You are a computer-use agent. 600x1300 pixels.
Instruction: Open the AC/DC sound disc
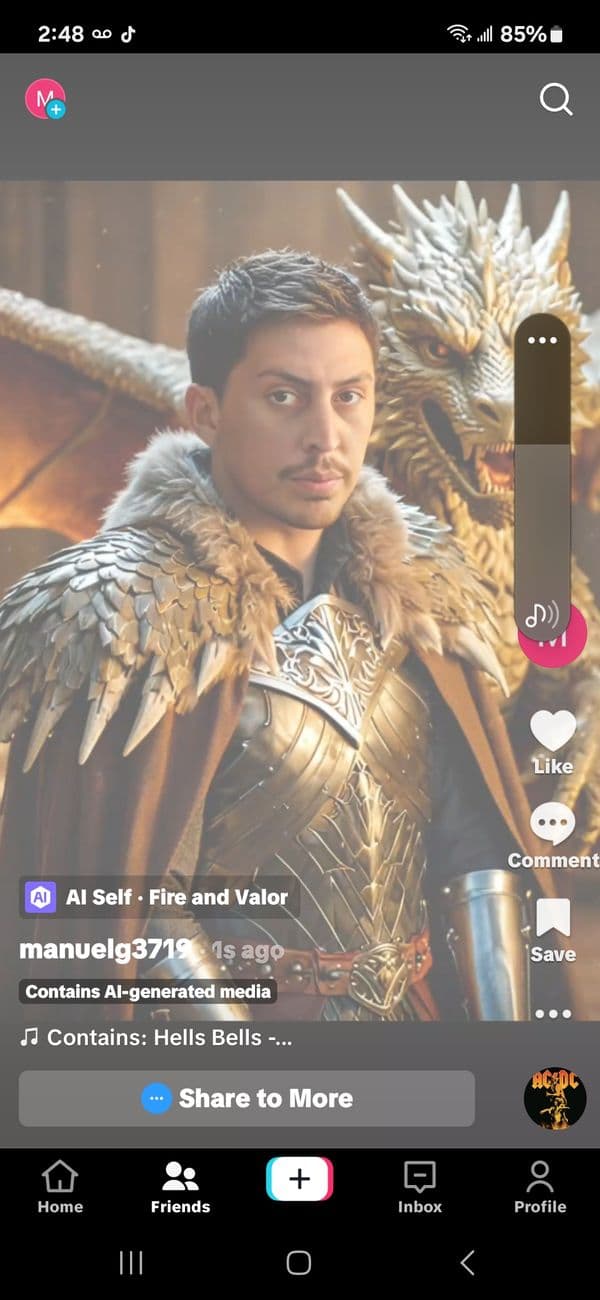coord(555,1098)
